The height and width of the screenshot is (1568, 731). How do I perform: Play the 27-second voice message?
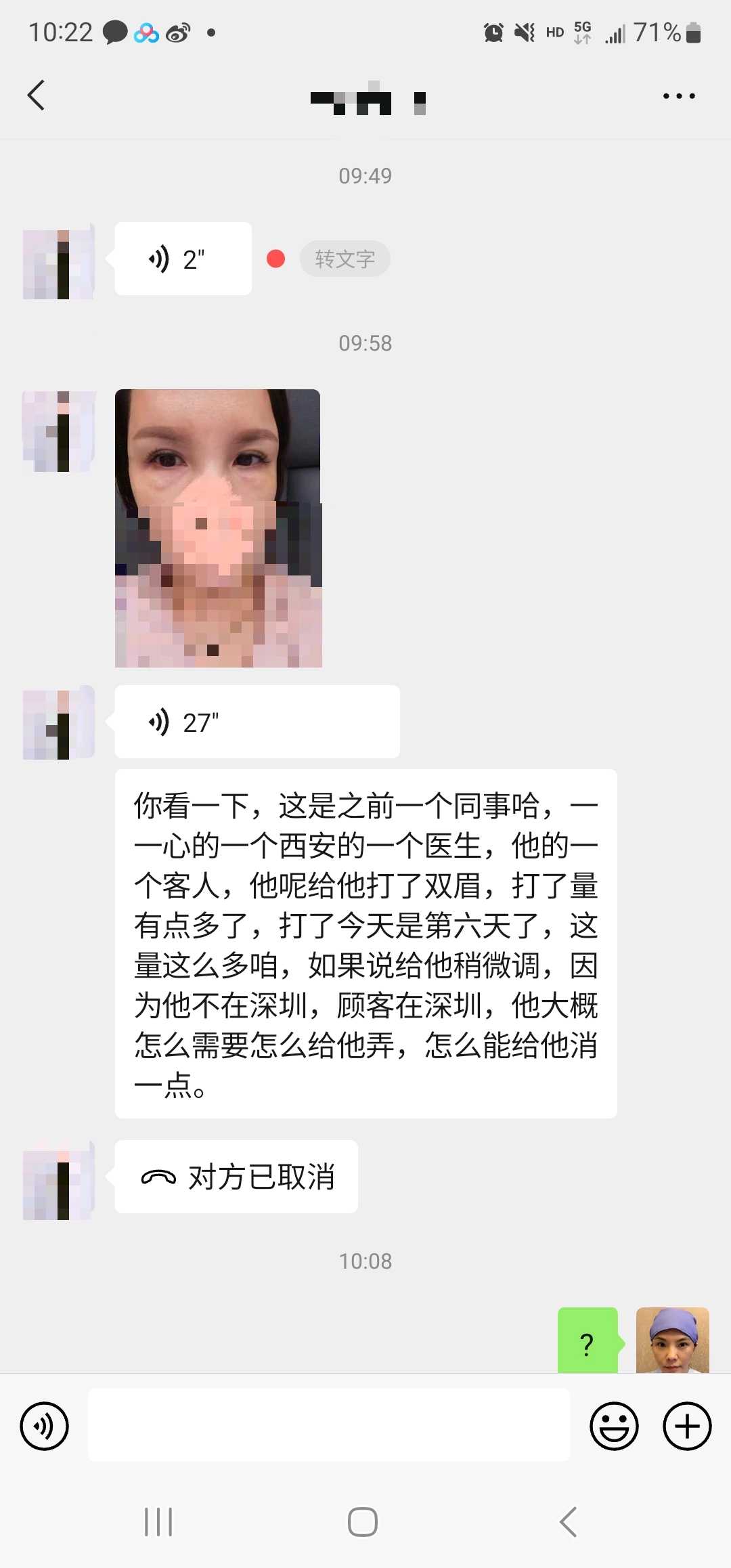coord(257,722)
